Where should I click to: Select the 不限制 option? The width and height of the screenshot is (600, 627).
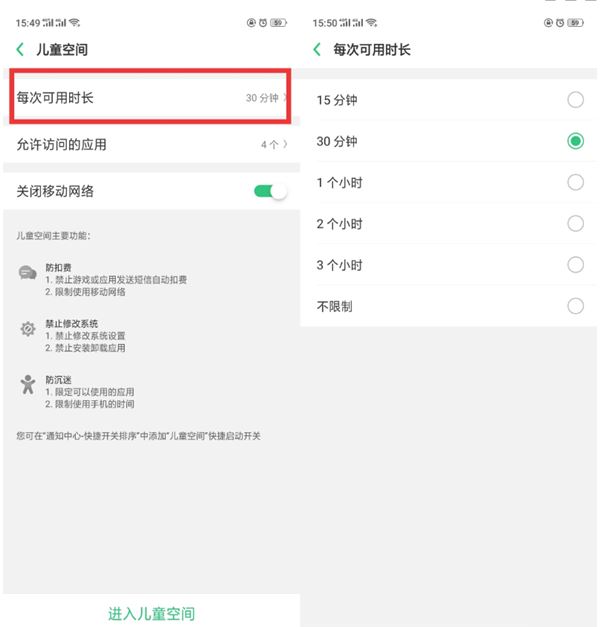click(x=575, y=306)
